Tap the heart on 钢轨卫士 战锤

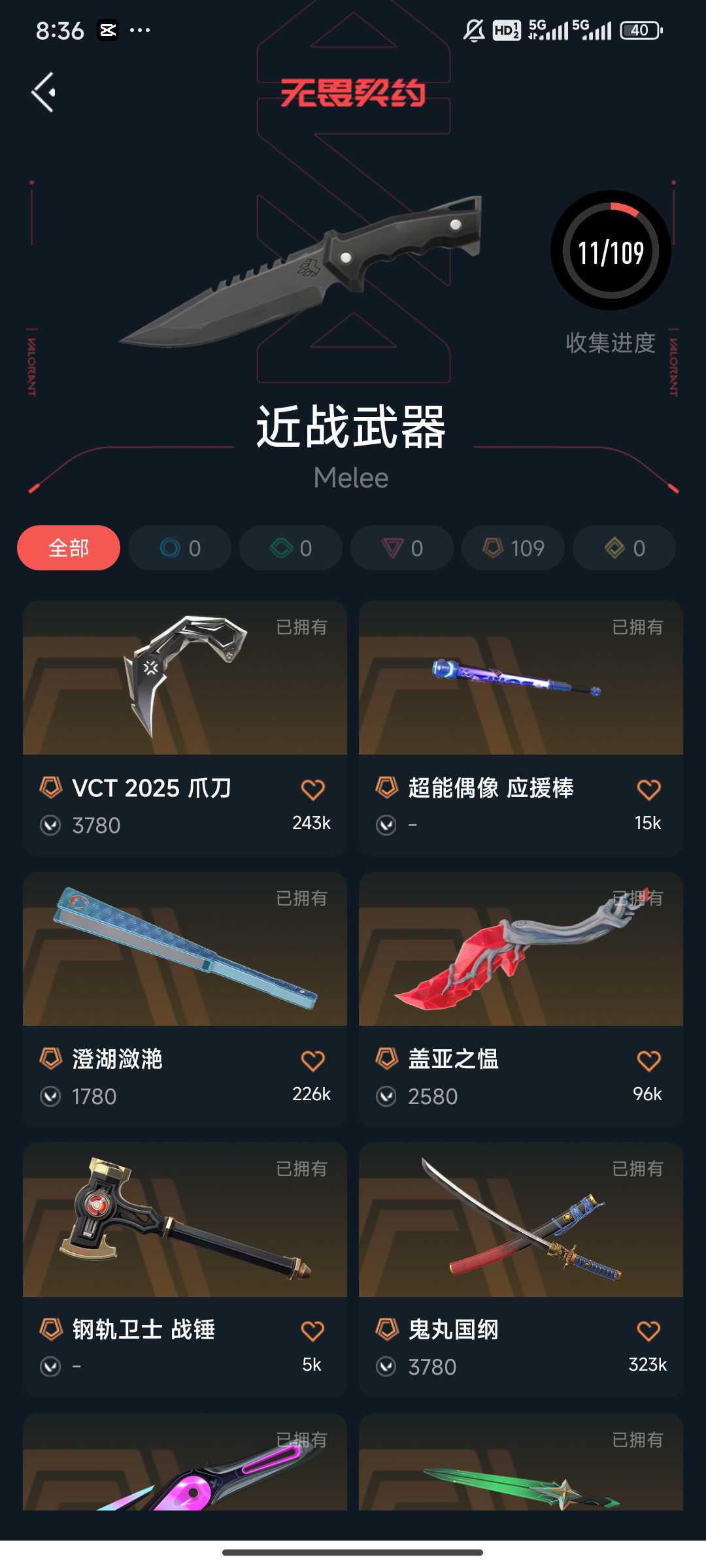tap(312, 1331)
